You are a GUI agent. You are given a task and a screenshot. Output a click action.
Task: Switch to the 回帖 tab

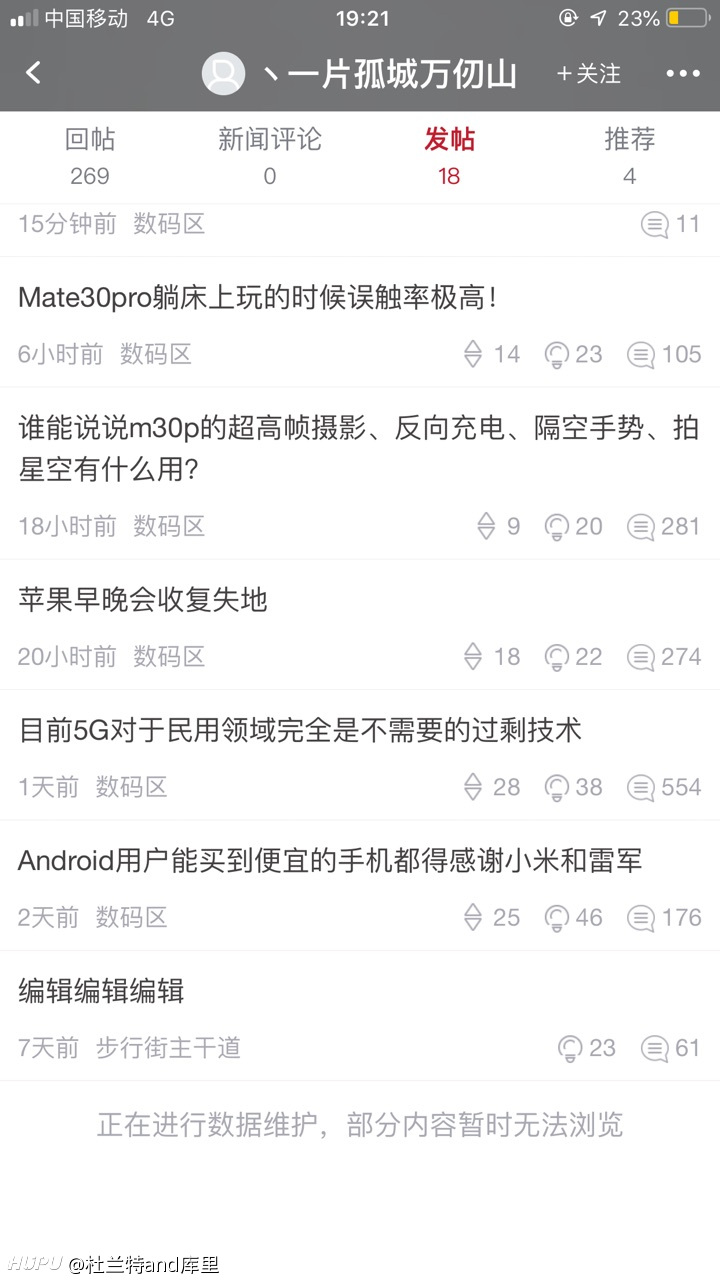pyautogui.click(x=90, y=157)
